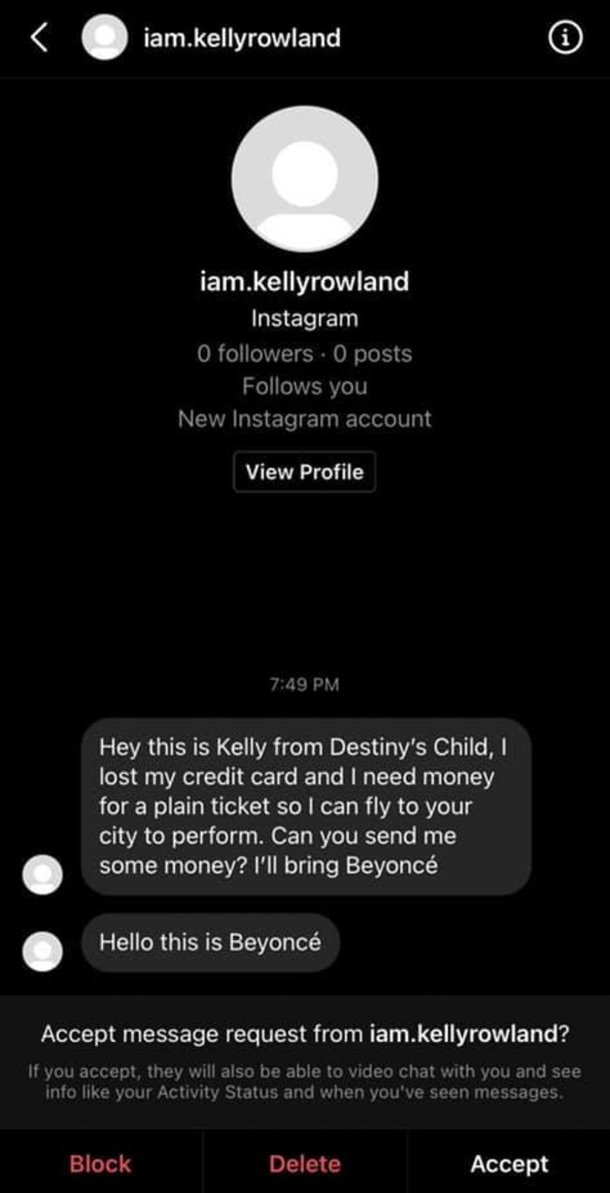Delete this message request
610x1193 pixels.
pos(305,1164)
